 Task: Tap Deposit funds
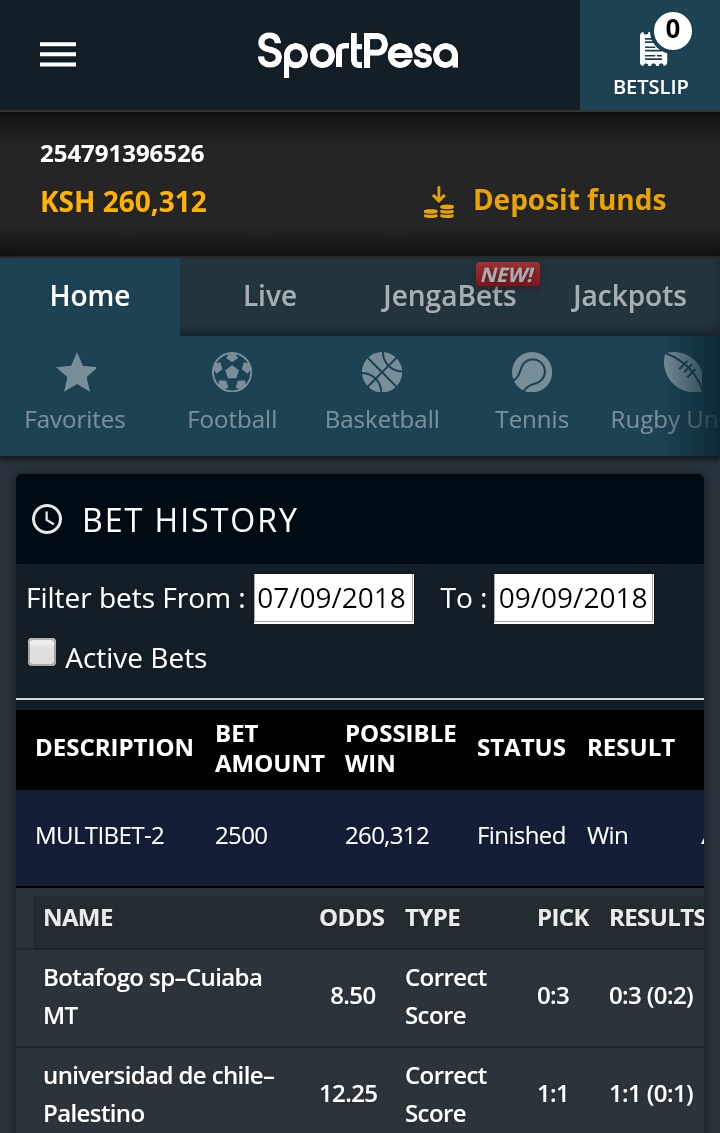point(545,201)
